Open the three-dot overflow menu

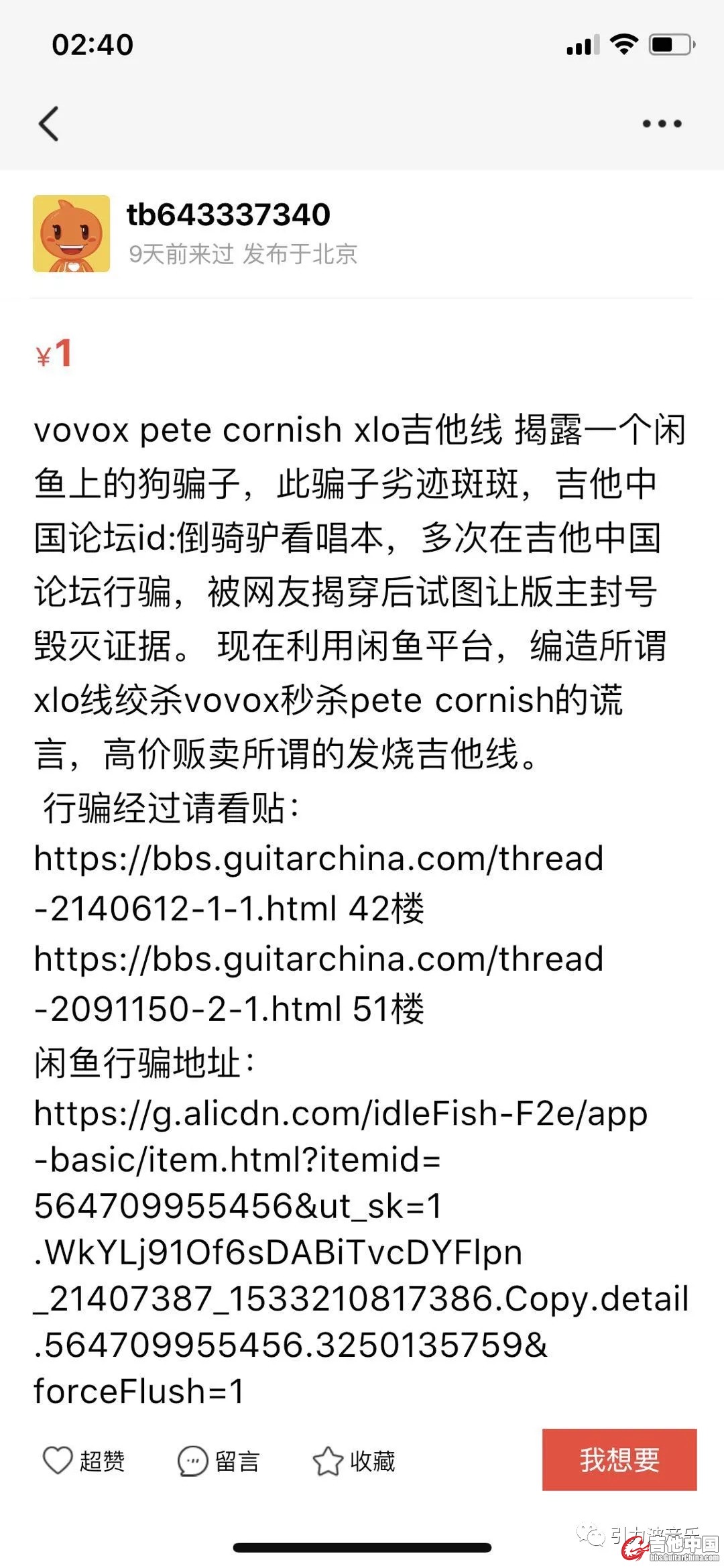coord(662,123)
